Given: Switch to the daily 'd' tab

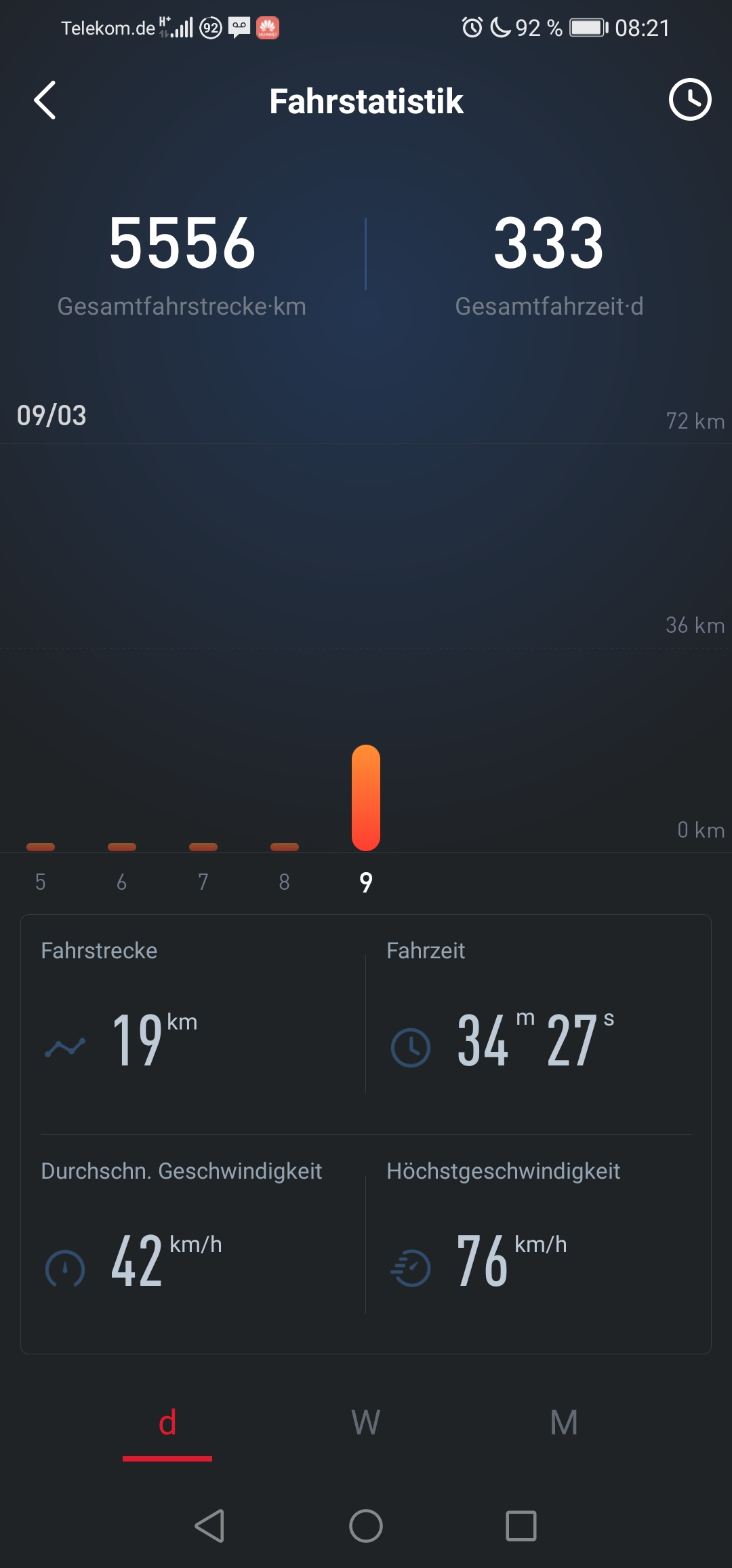Looking at the screenshot, I should (x=167, y=1423).
